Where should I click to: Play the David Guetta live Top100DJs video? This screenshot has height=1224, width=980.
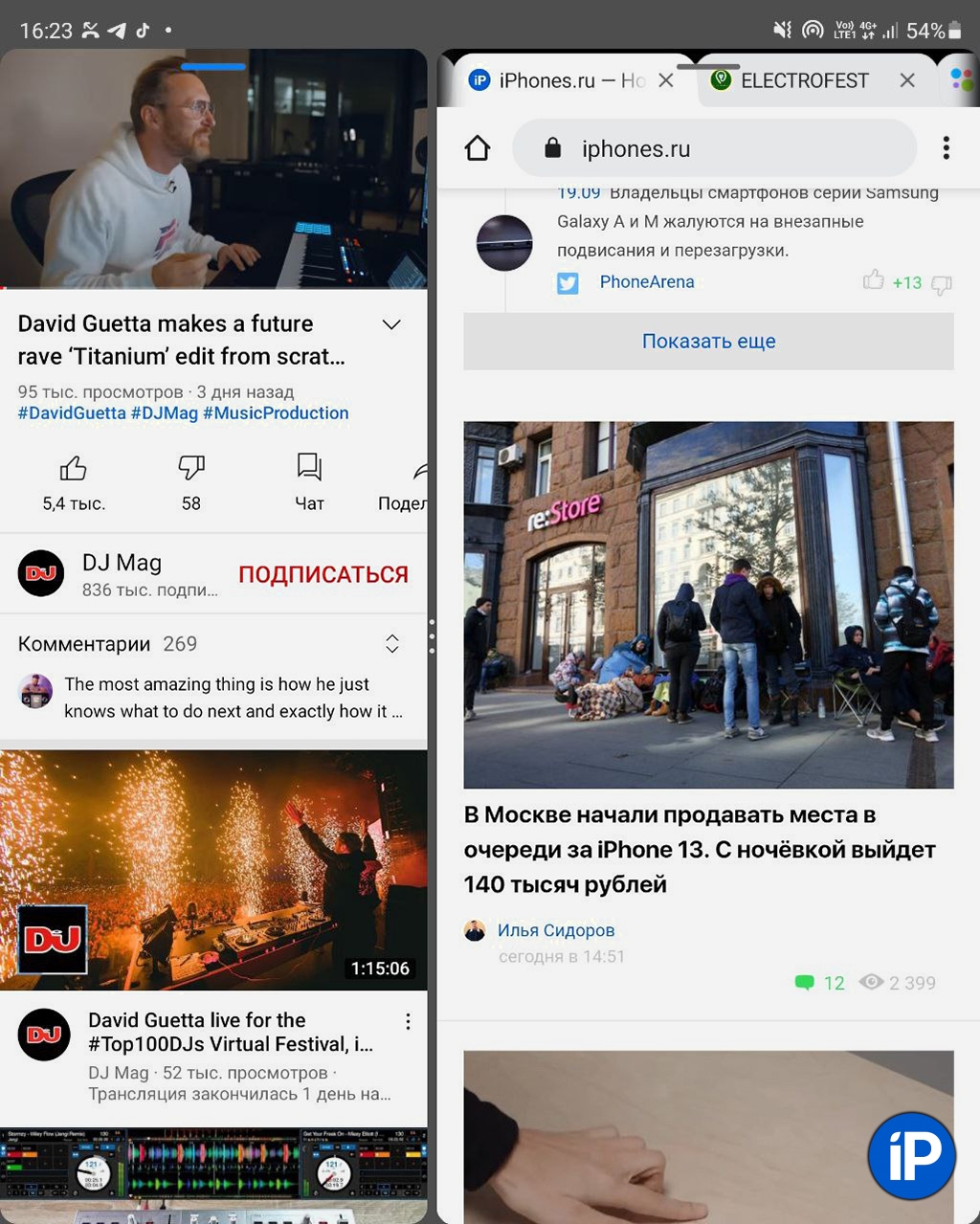213,870
